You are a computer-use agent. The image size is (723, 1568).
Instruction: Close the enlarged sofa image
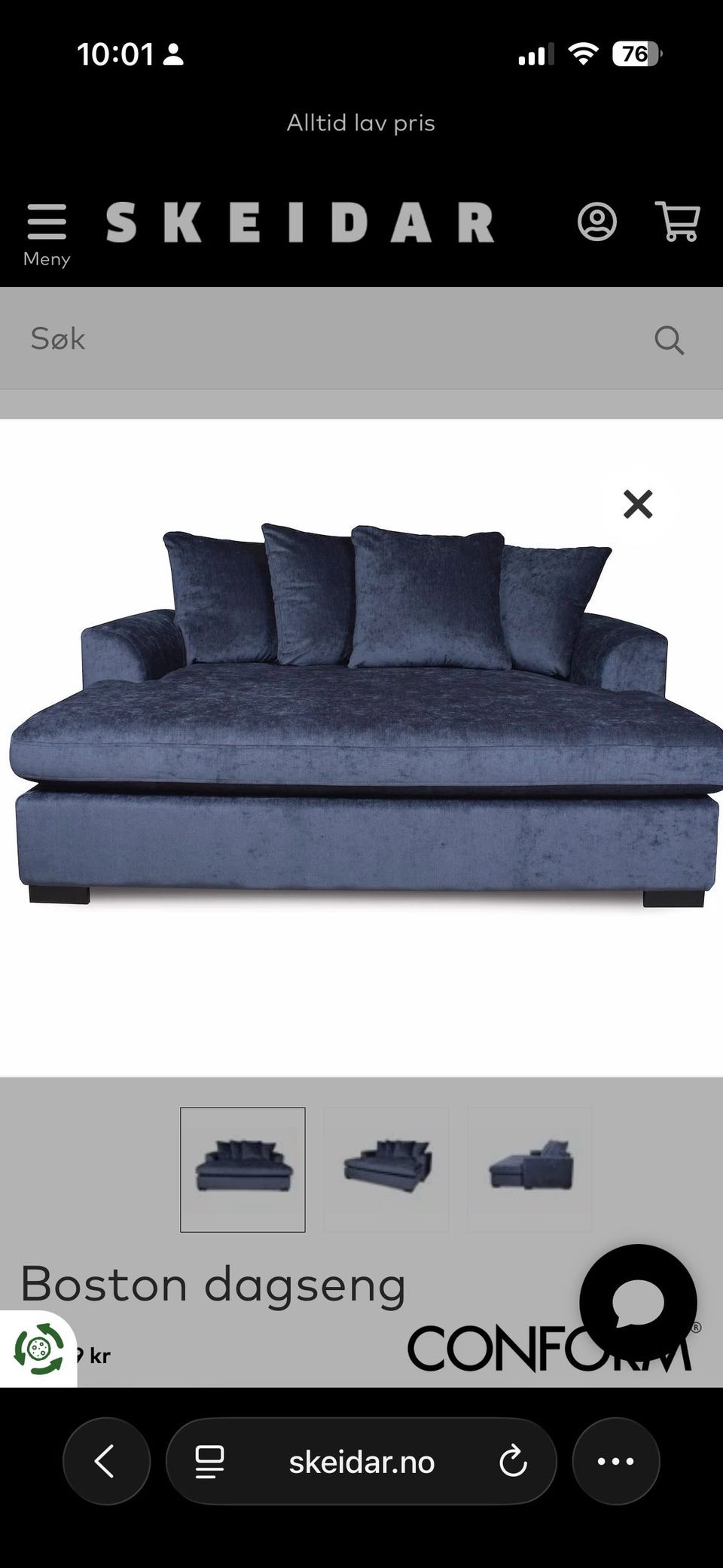[638, 504]
